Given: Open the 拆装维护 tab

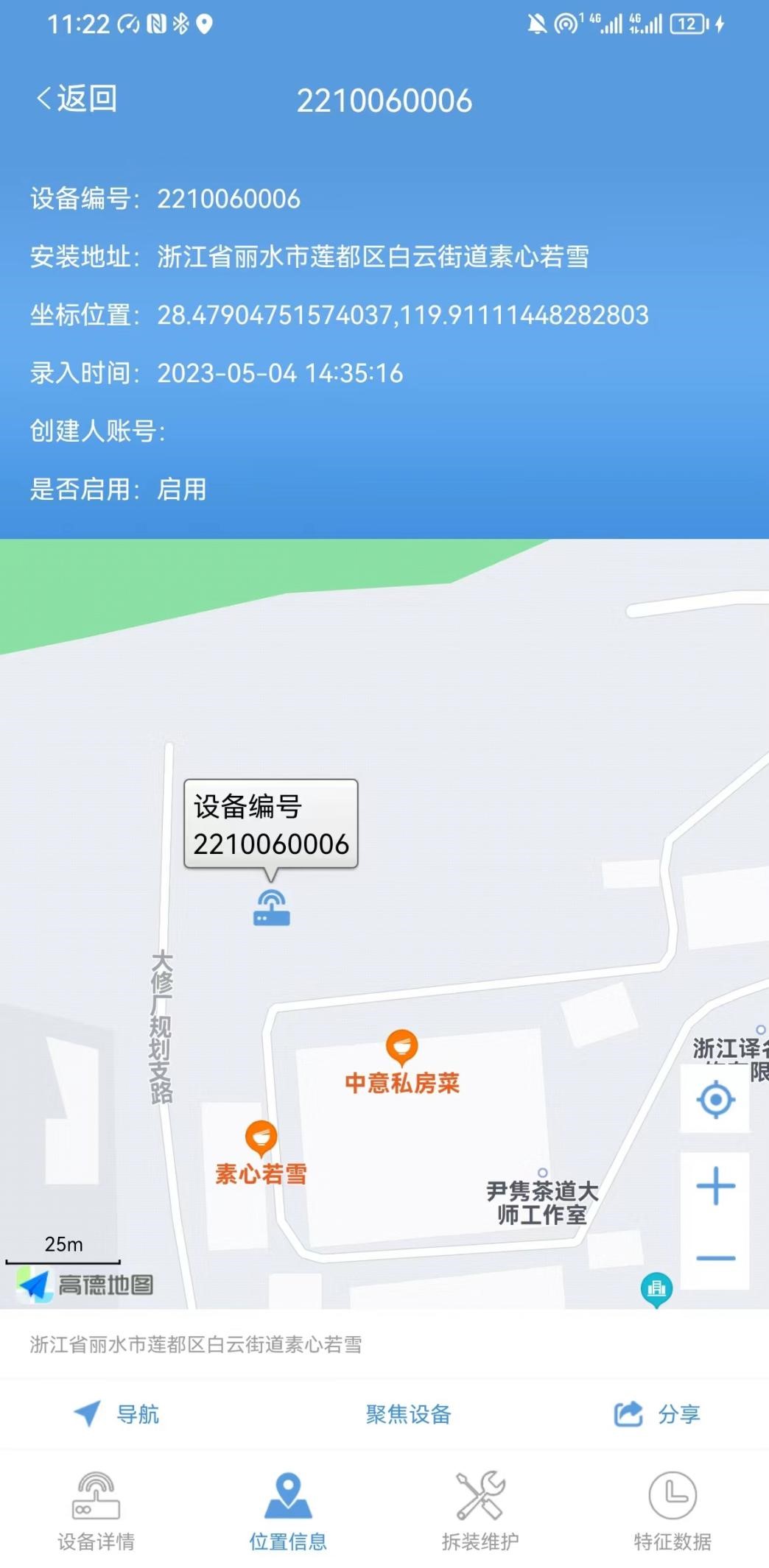Looking at the screenshot, I should pos(480,1511).
